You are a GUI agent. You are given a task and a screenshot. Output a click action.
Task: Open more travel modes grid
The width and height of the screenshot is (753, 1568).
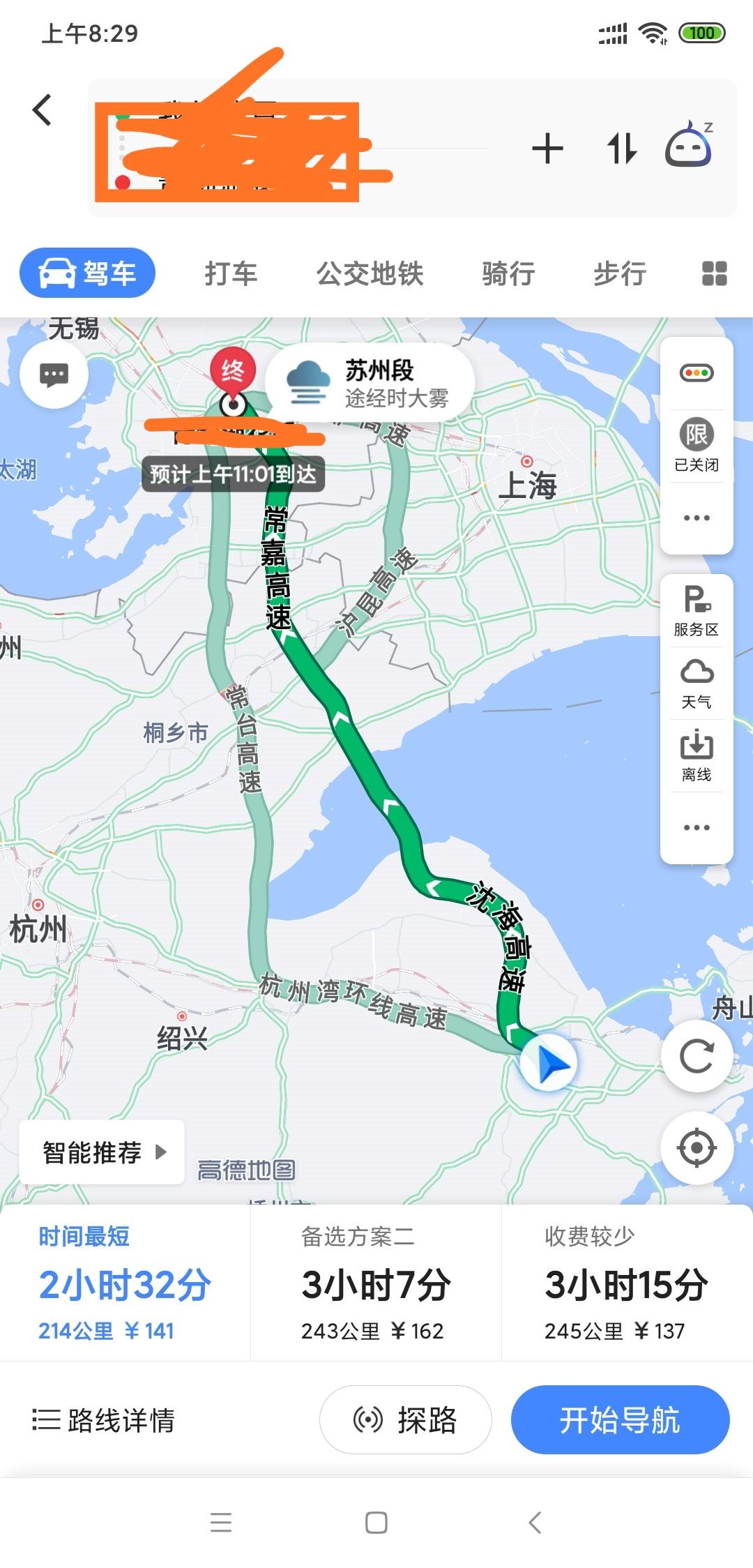[714, 273]
